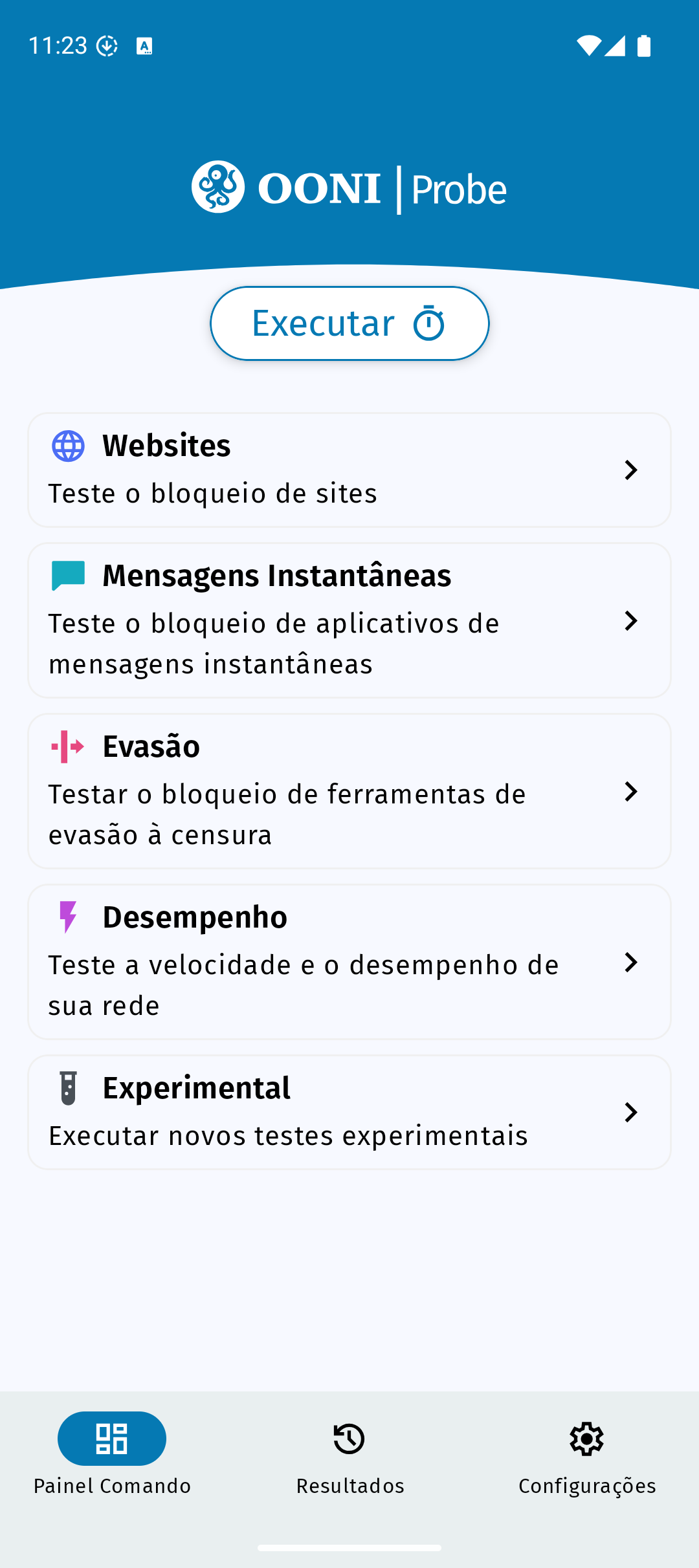
Task: Open the Websites test card
Action: click(x=349, y=470)
